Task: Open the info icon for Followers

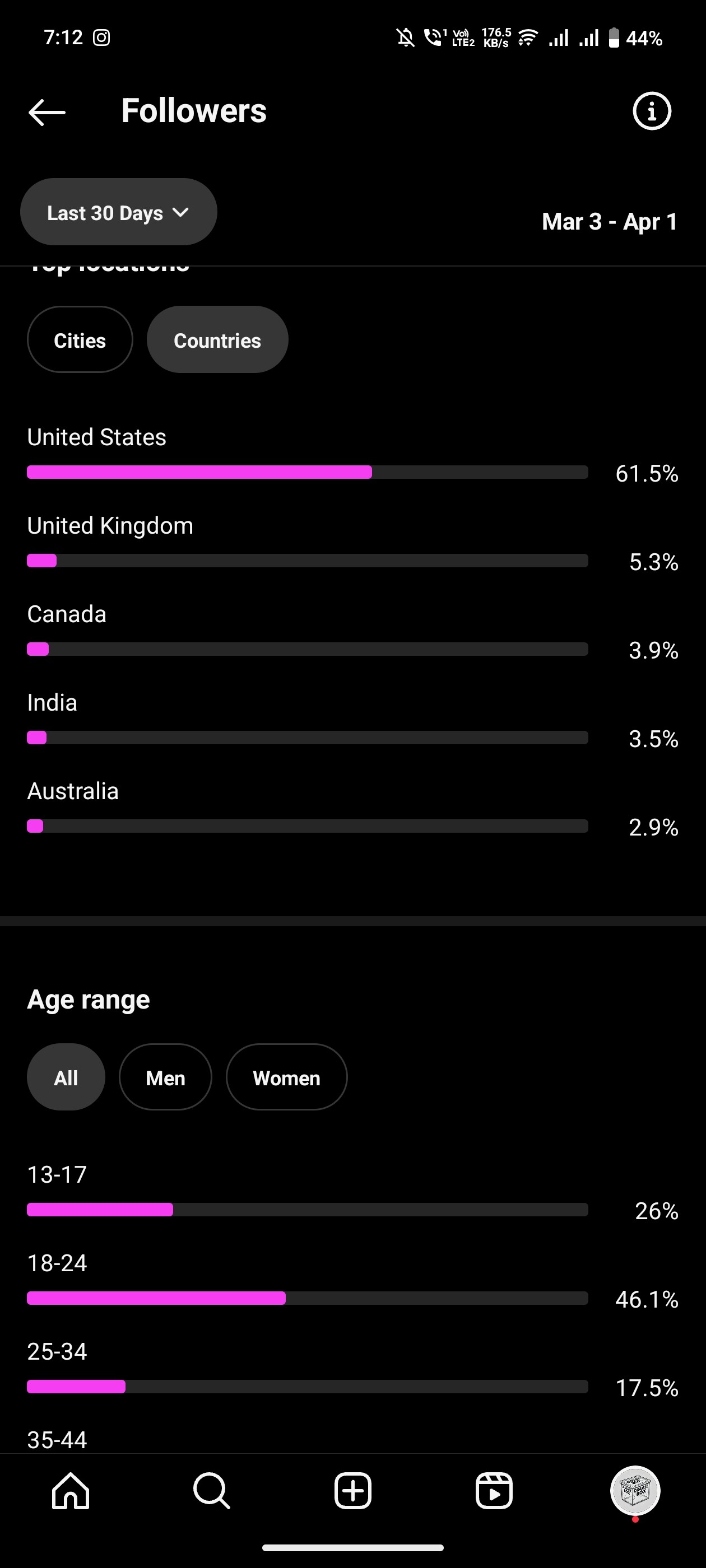Action: (x=652, y=111)
